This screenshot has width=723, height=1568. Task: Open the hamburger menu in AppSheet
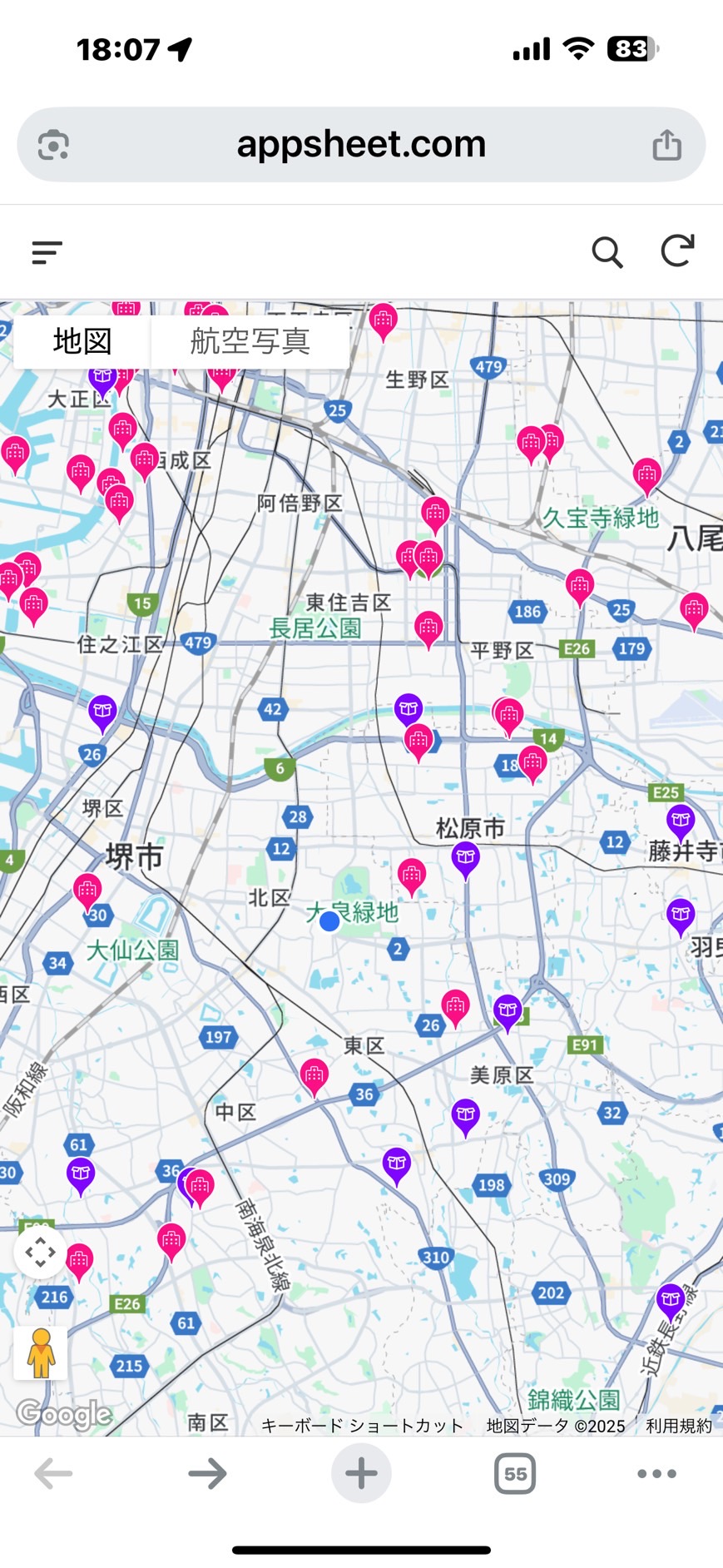pyautogui.click(x=47, y=251)
